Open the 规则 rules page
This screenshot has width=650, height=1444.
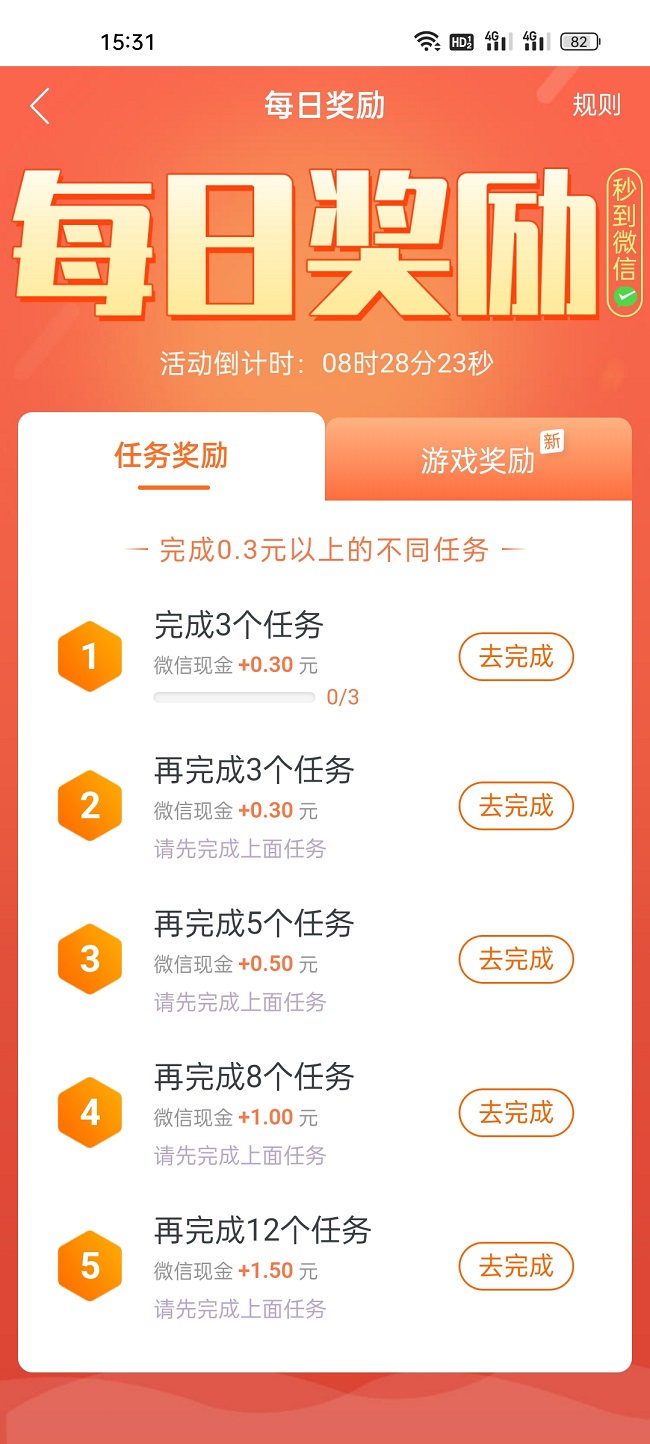click(x=596, y=106)
